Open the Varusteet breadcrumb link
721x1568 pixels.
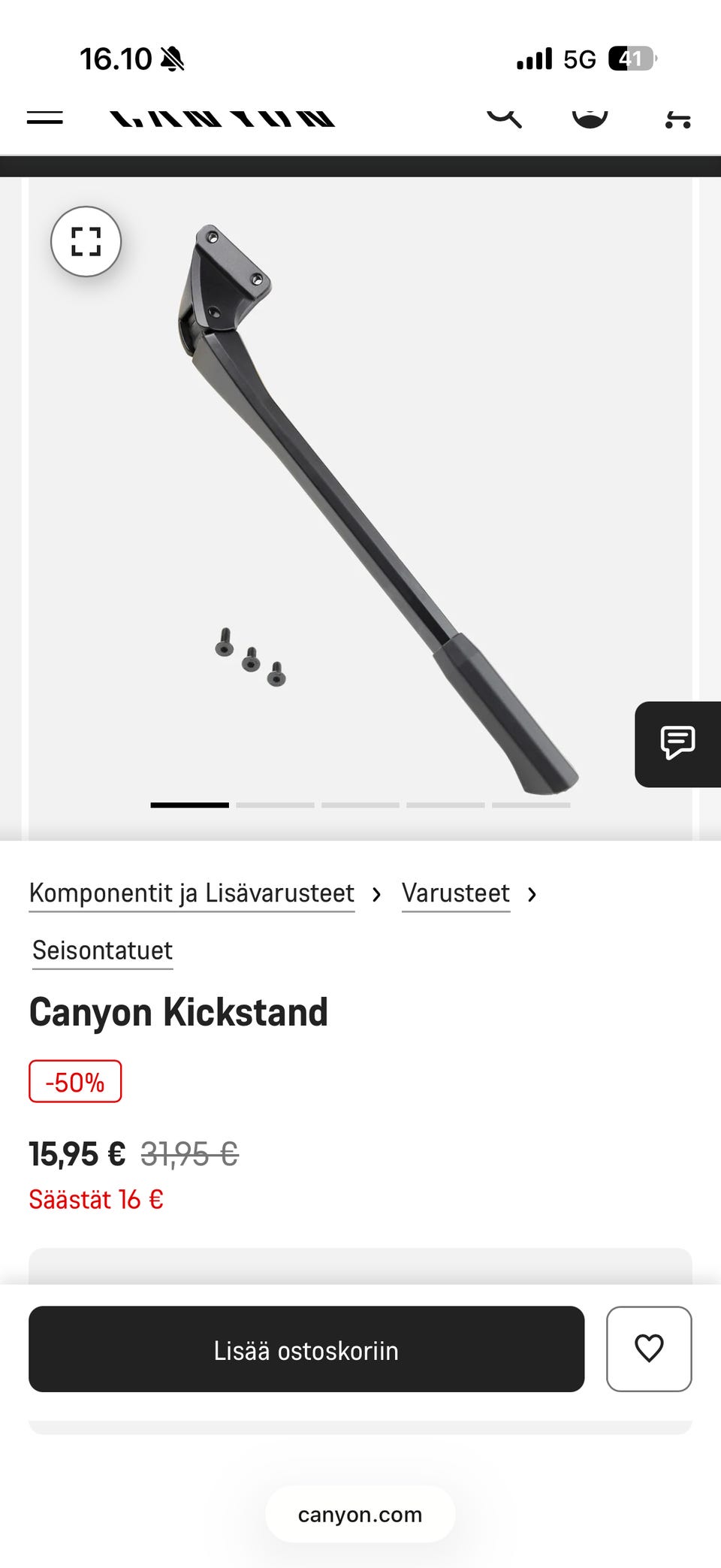click(455, 893)
